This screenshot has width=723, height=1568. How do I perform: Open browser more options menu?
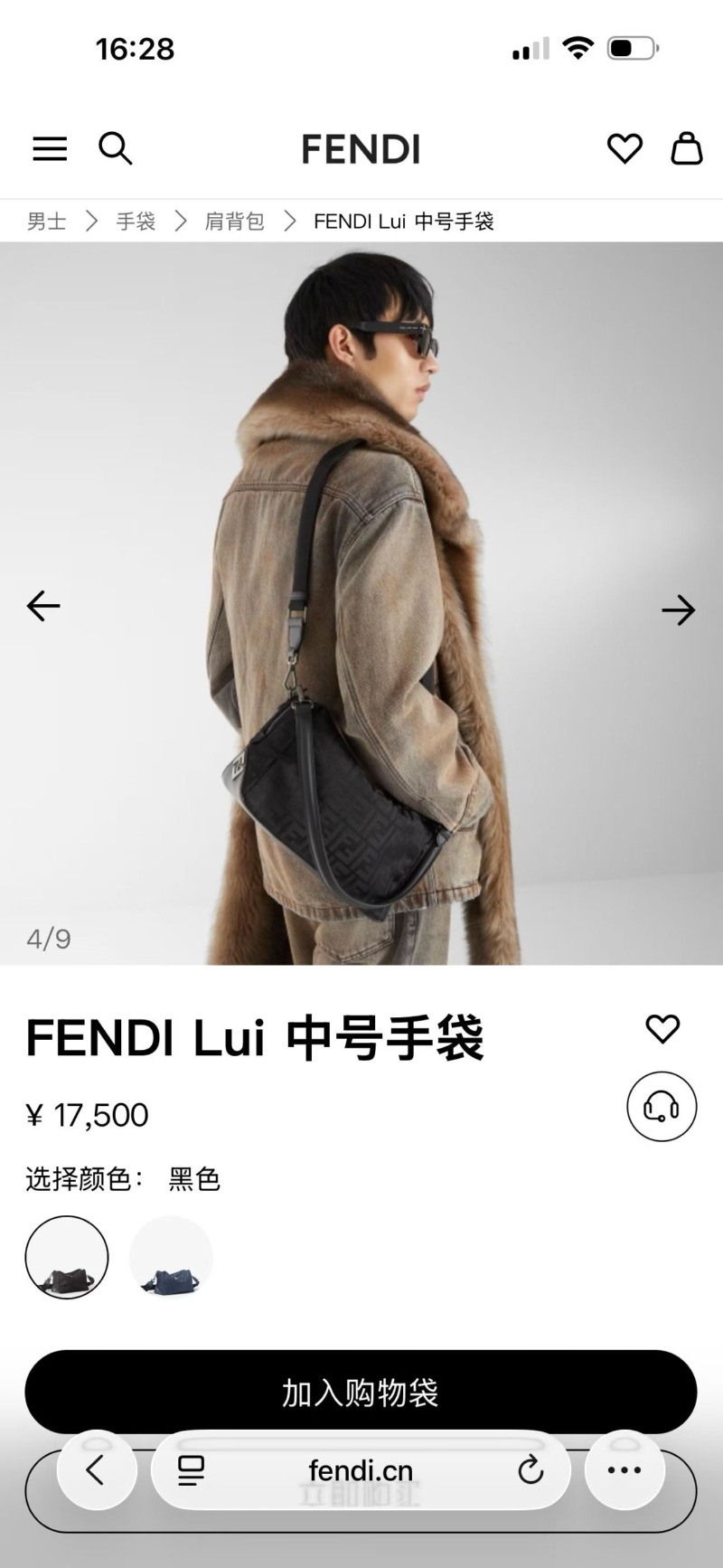coord(624,1470)
